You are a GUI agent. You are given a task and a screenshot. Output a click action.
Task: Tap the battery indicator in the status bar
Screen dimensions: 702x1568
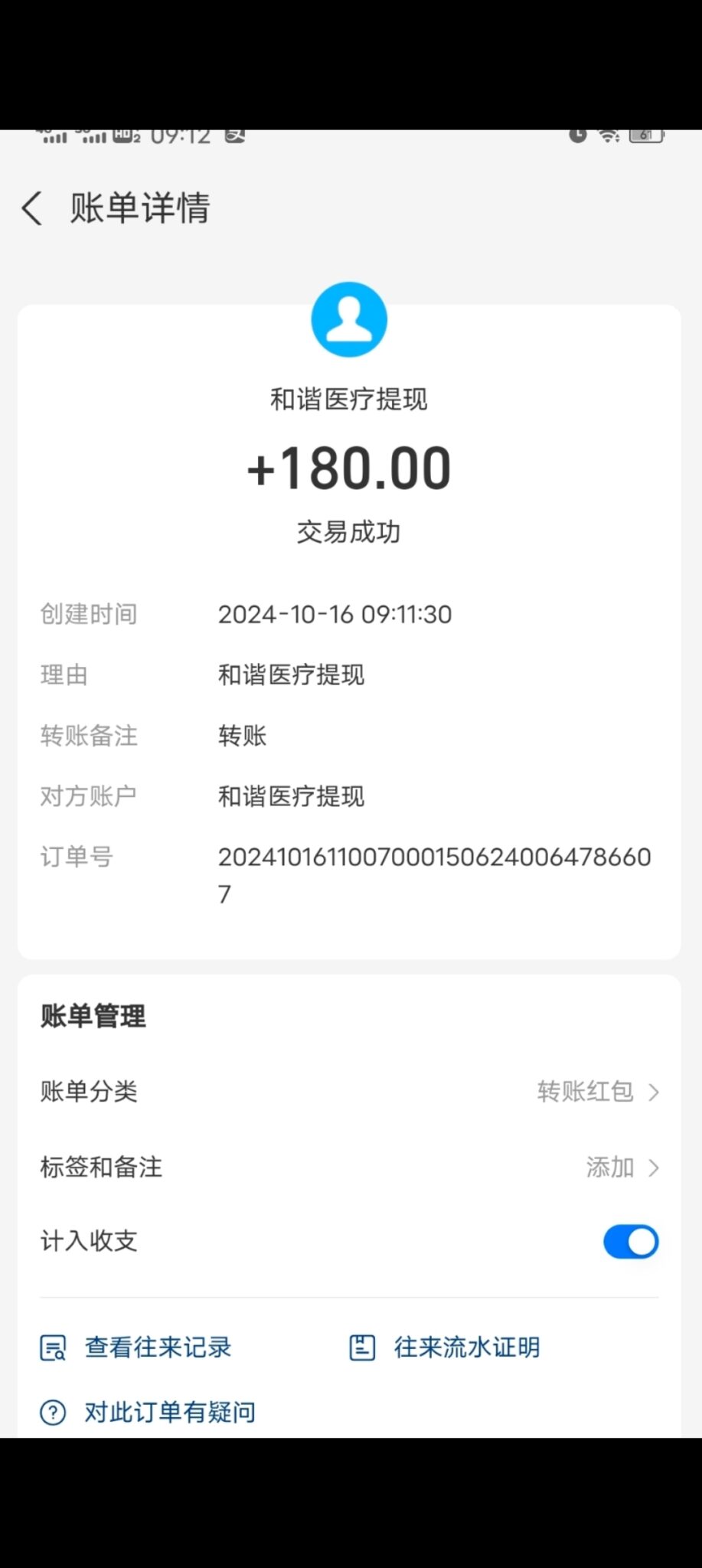click(x=647, y=134)
